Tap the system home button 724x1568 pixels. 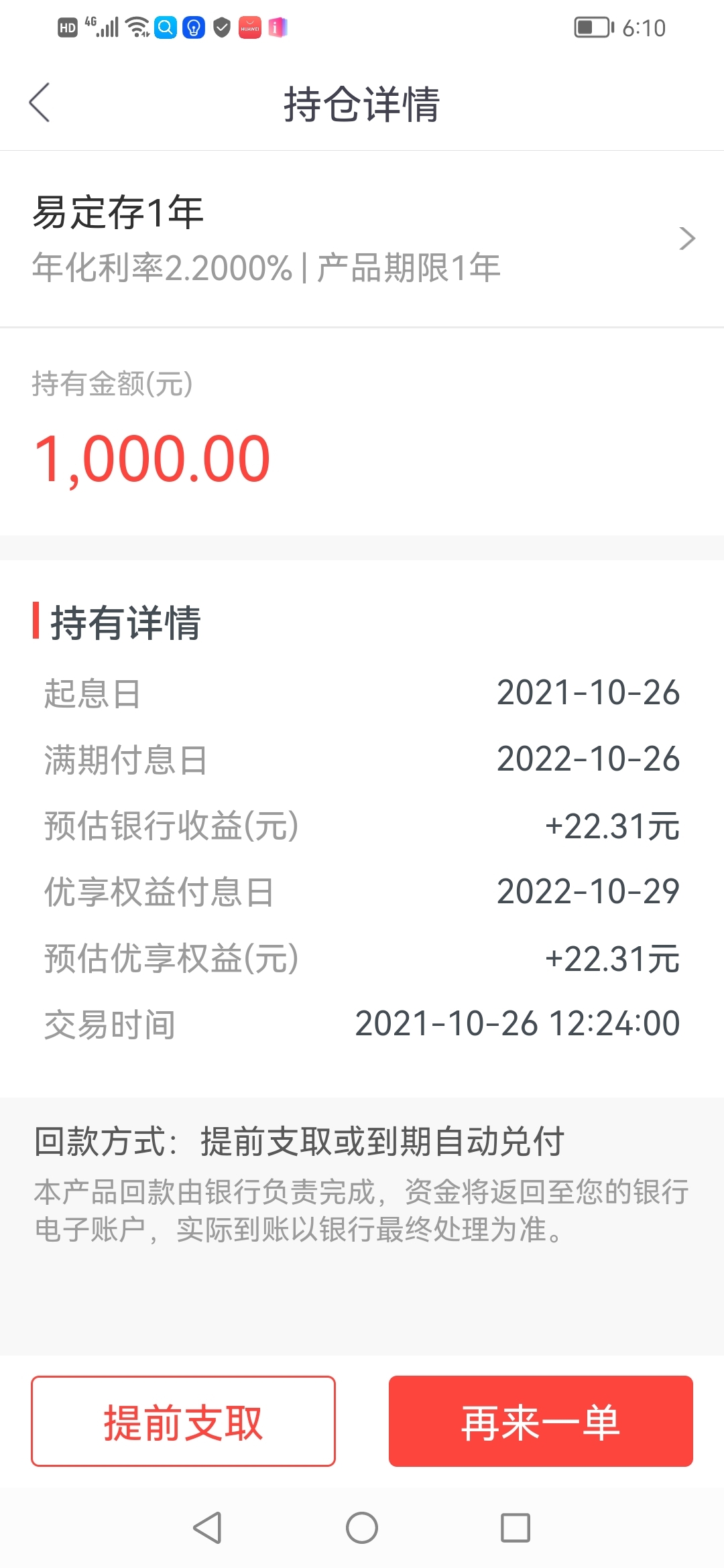362,1528
